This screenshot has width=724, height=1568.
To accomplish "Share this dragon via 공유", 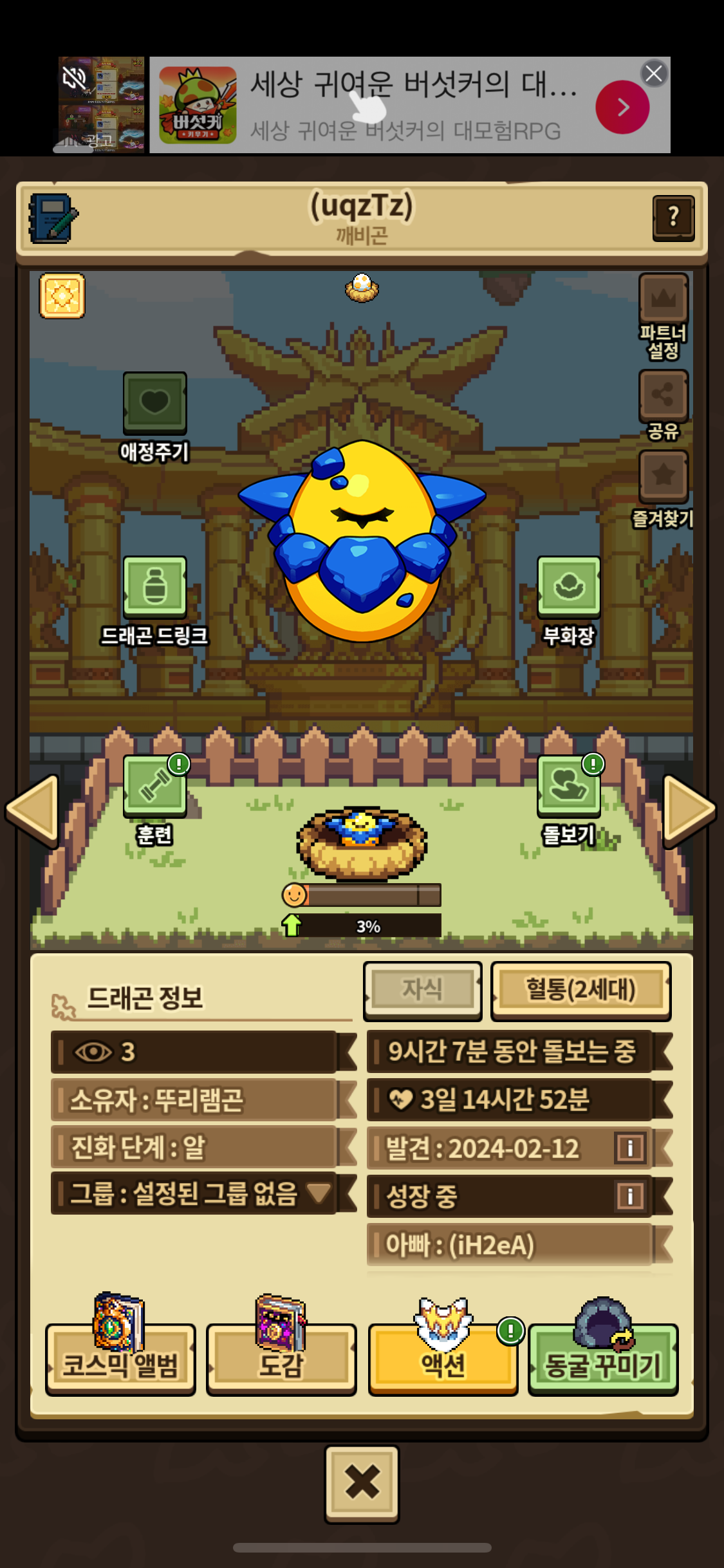I will coord(664,395).
